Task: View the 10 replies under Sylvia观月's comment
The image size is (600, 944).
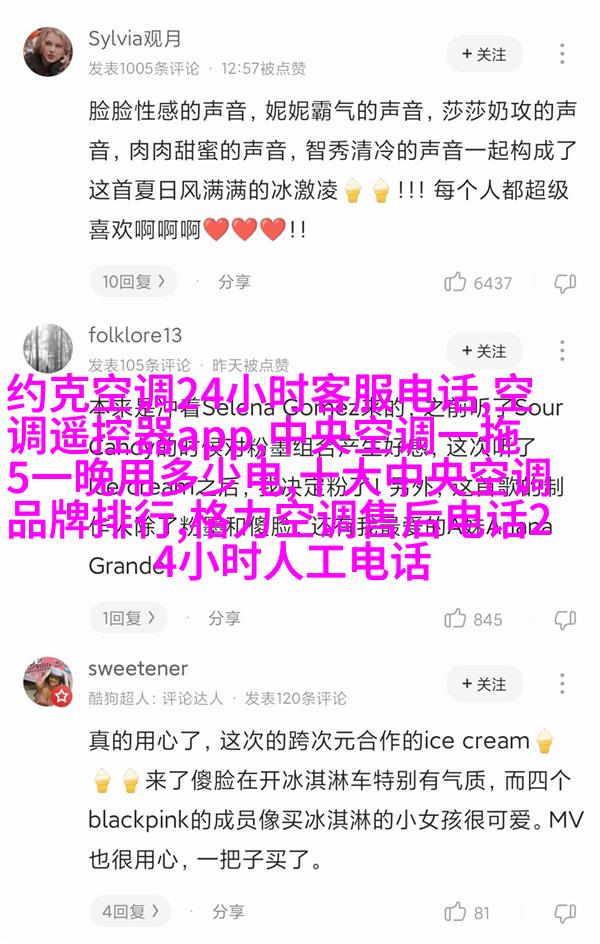Action: (x=131, y=282)
